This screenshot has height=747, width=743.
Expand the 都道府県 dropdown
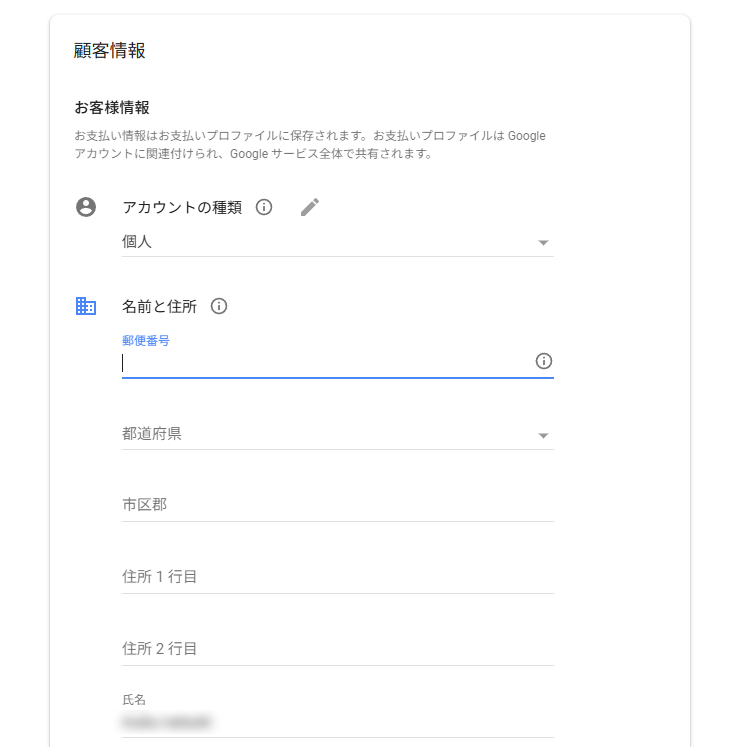click(x=337, y=435)
